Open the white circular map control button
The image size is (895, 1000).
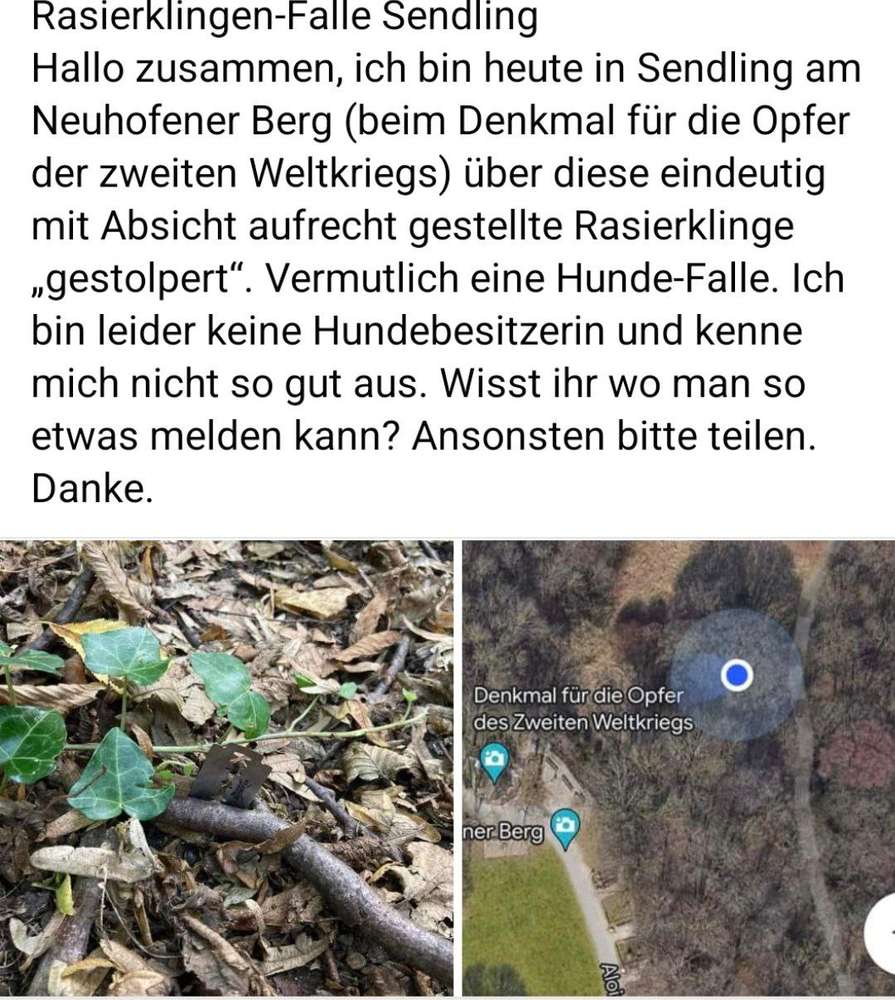883,933
